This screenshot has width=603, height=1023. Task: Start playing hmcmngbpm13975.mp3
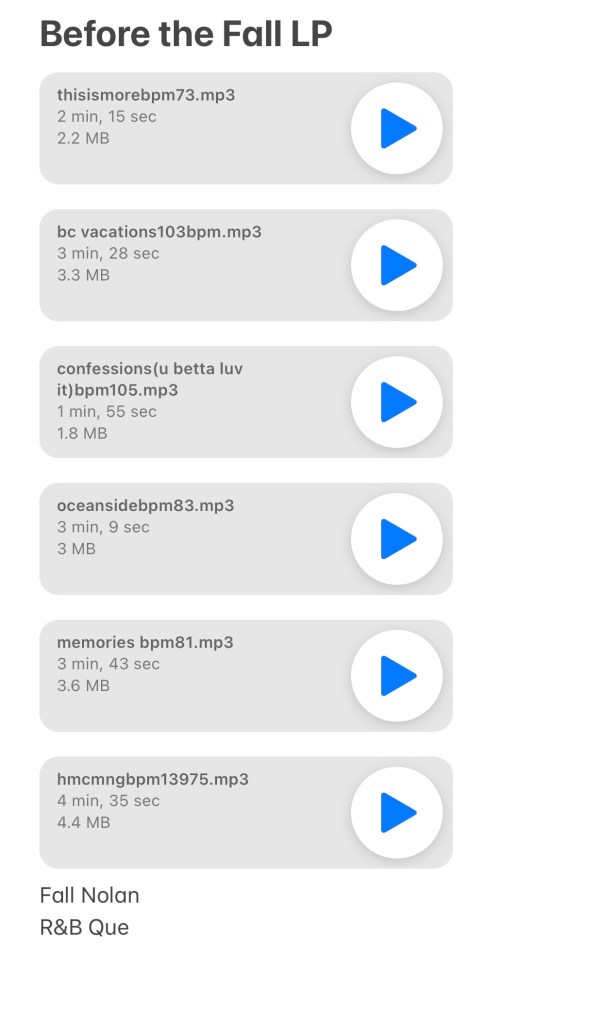click(397, 812)
